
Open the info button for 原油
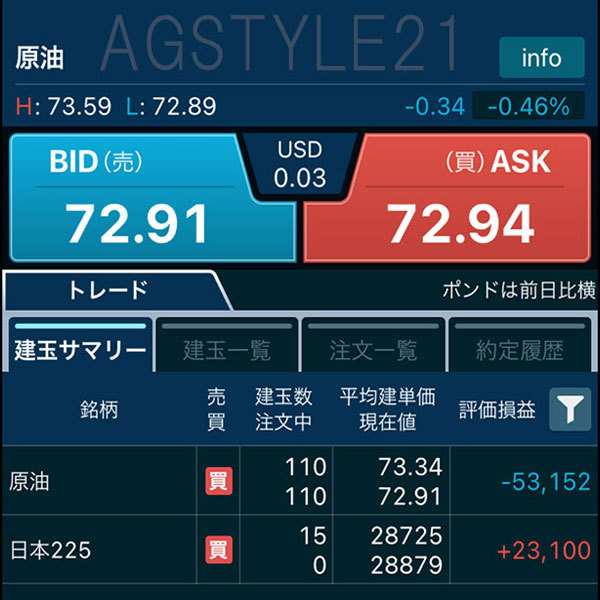[541, 57]
